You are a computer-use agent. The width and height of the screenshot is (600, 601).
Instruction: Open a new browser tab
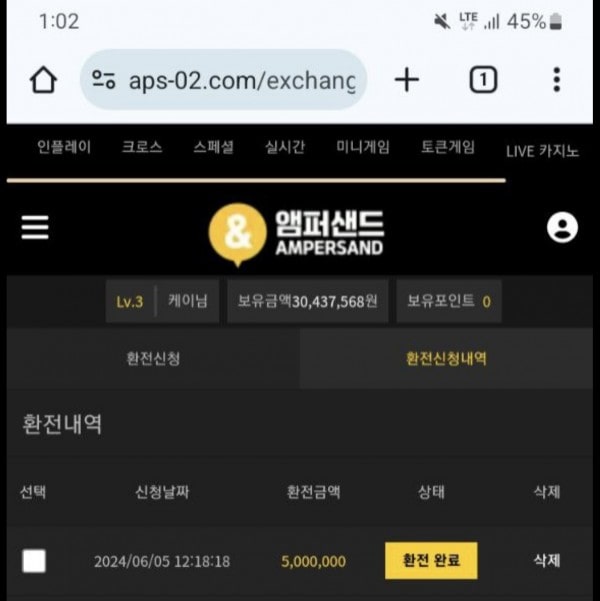point(406,80)
